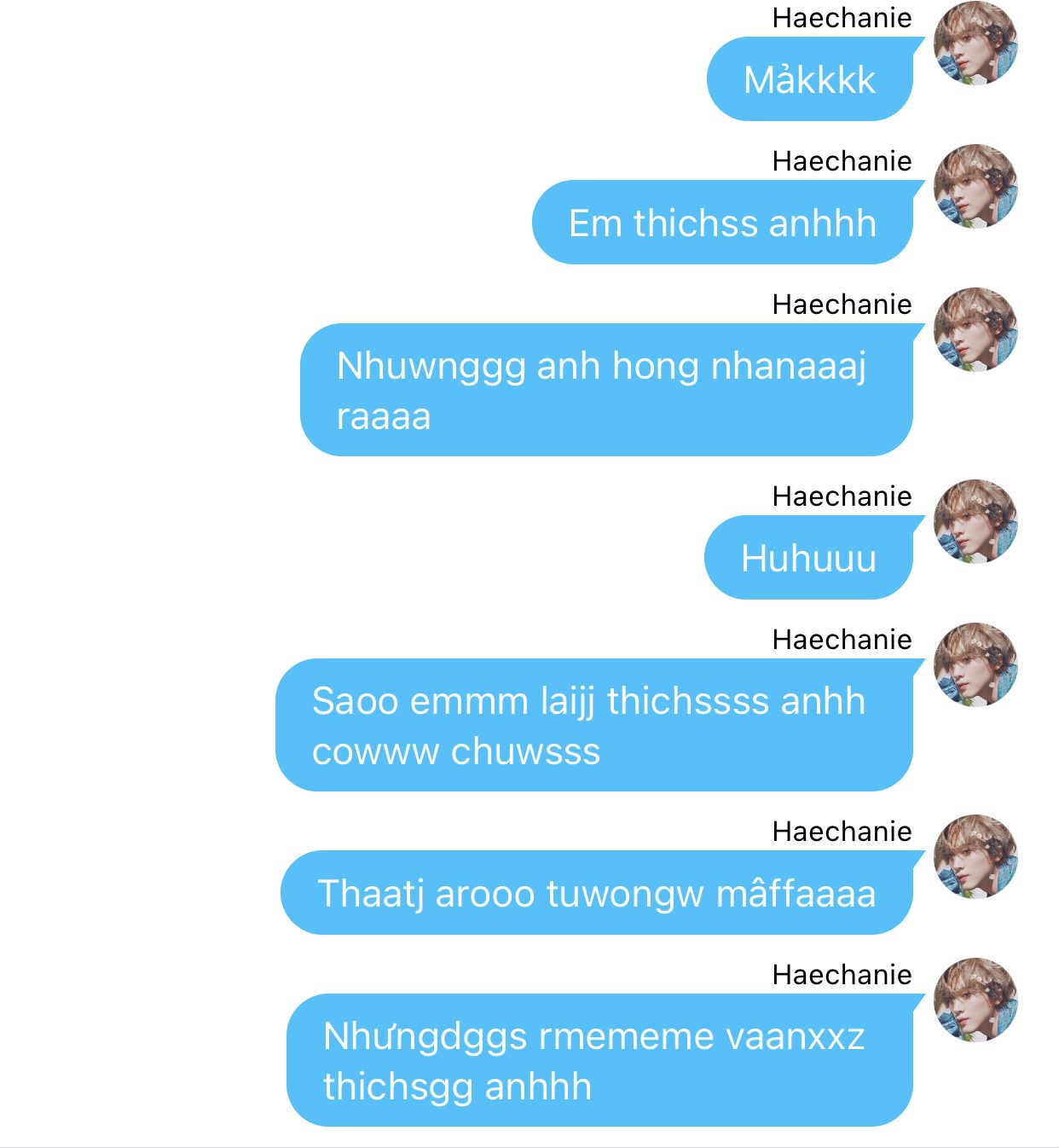1059x1148 pixels.
Task: Open Haechanie's avatar next to the "Huhuuu" message
Action: point(975,521)
